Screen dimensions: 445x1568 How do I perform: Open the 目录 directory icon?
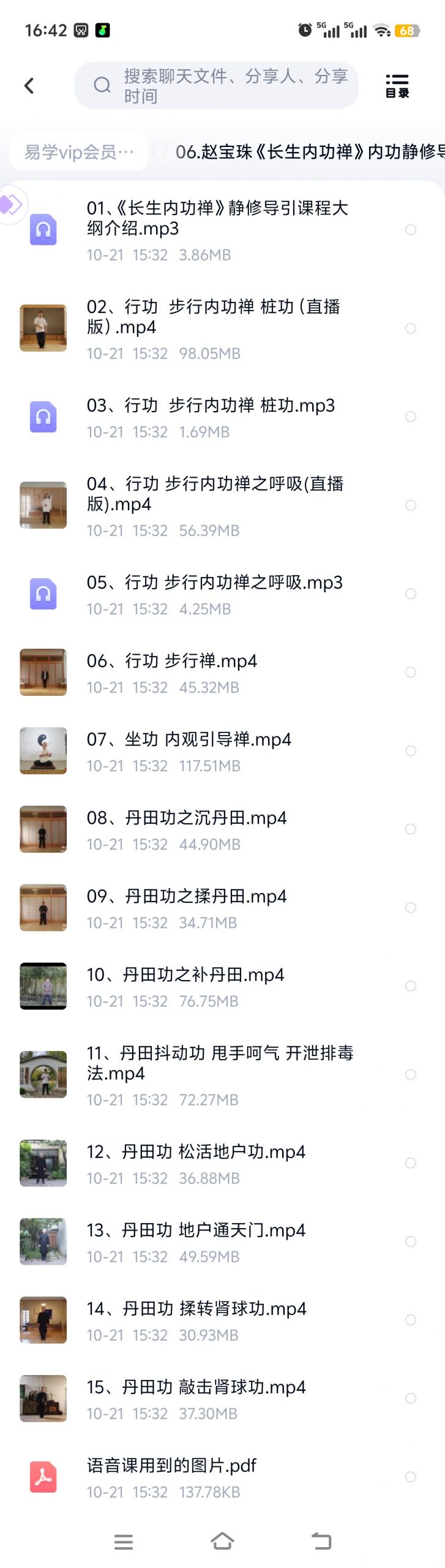(397, 86)
